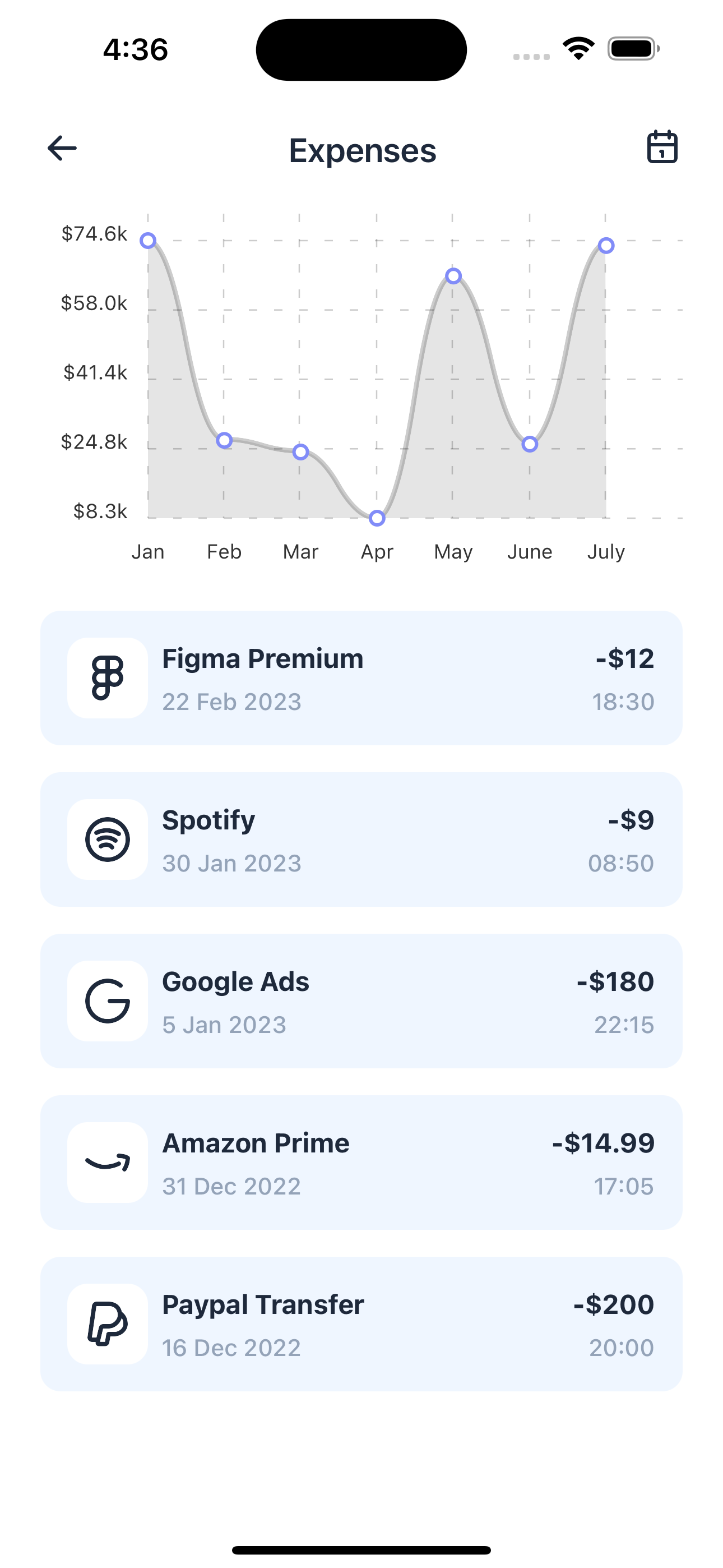Click the Google Ads -$180 amount
Image resolution: width=723 pixels, height=1568 pixels.
point(615,982)
